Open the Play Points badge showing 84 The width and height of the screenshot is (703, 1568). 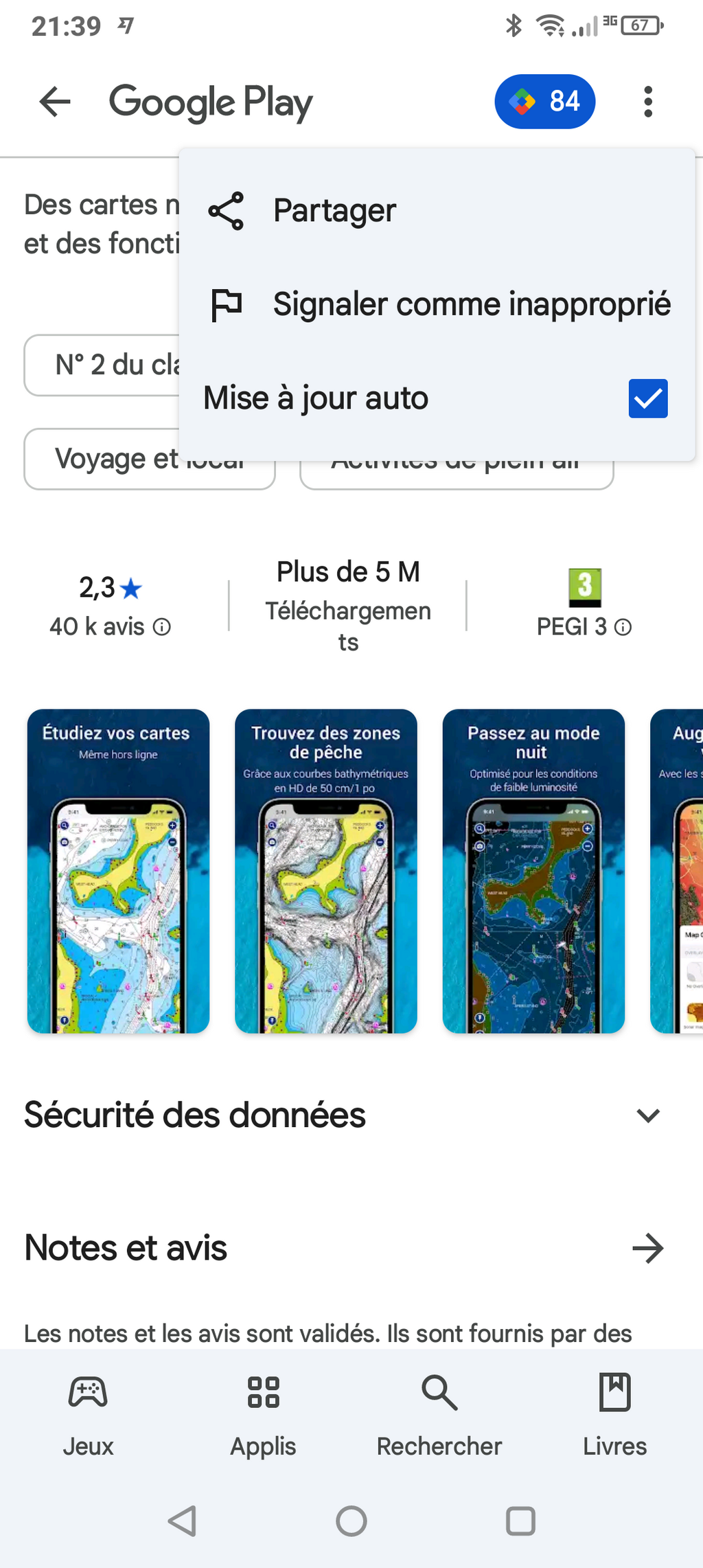tap(544, 102)
